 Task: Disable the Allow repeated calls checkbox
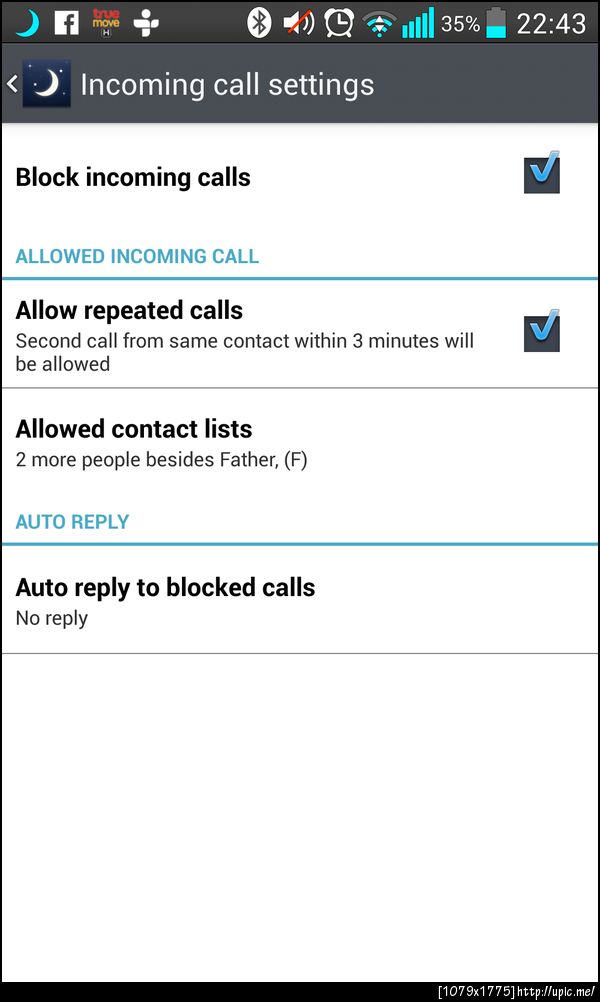click(x=541, y=333)
